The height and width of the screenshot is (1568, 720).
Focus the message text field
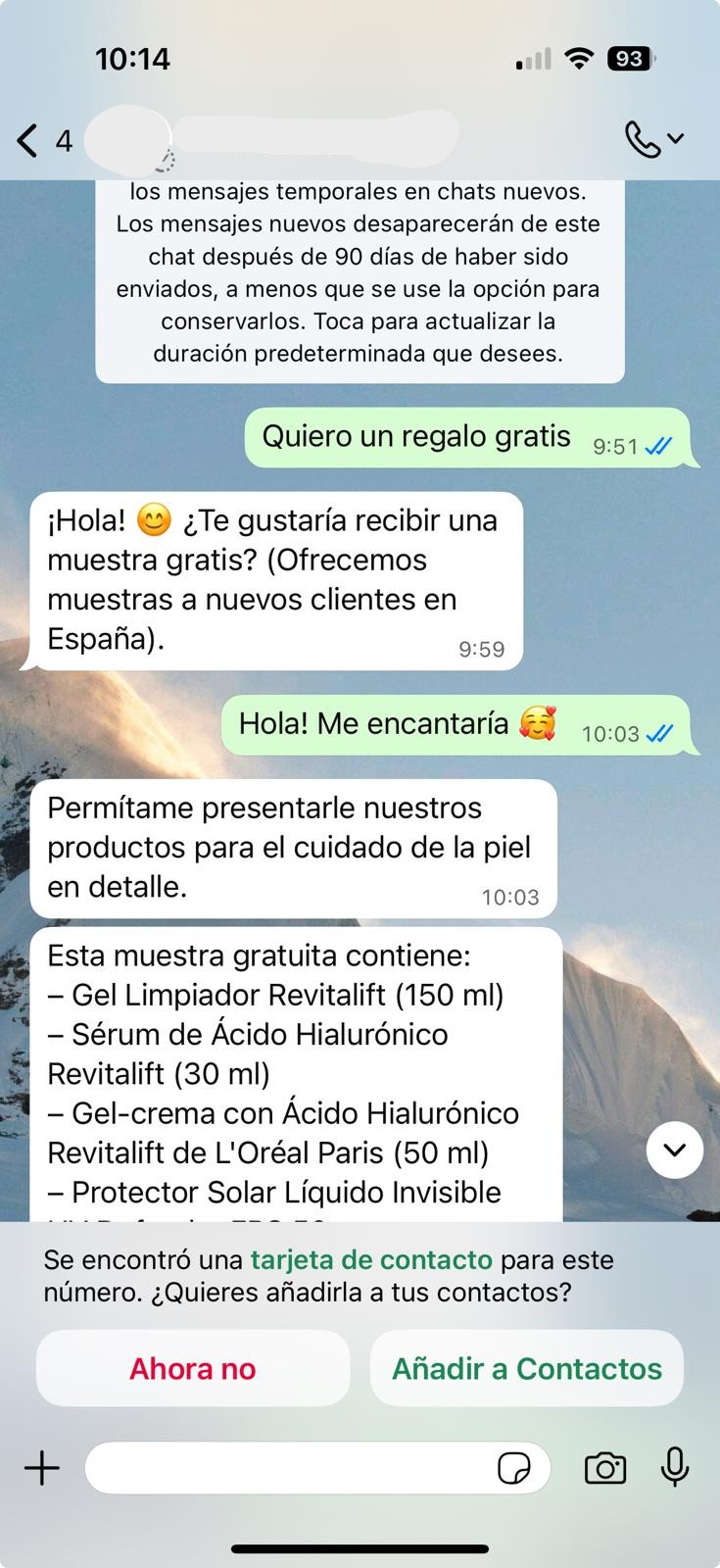click(x=289, y=1468)
